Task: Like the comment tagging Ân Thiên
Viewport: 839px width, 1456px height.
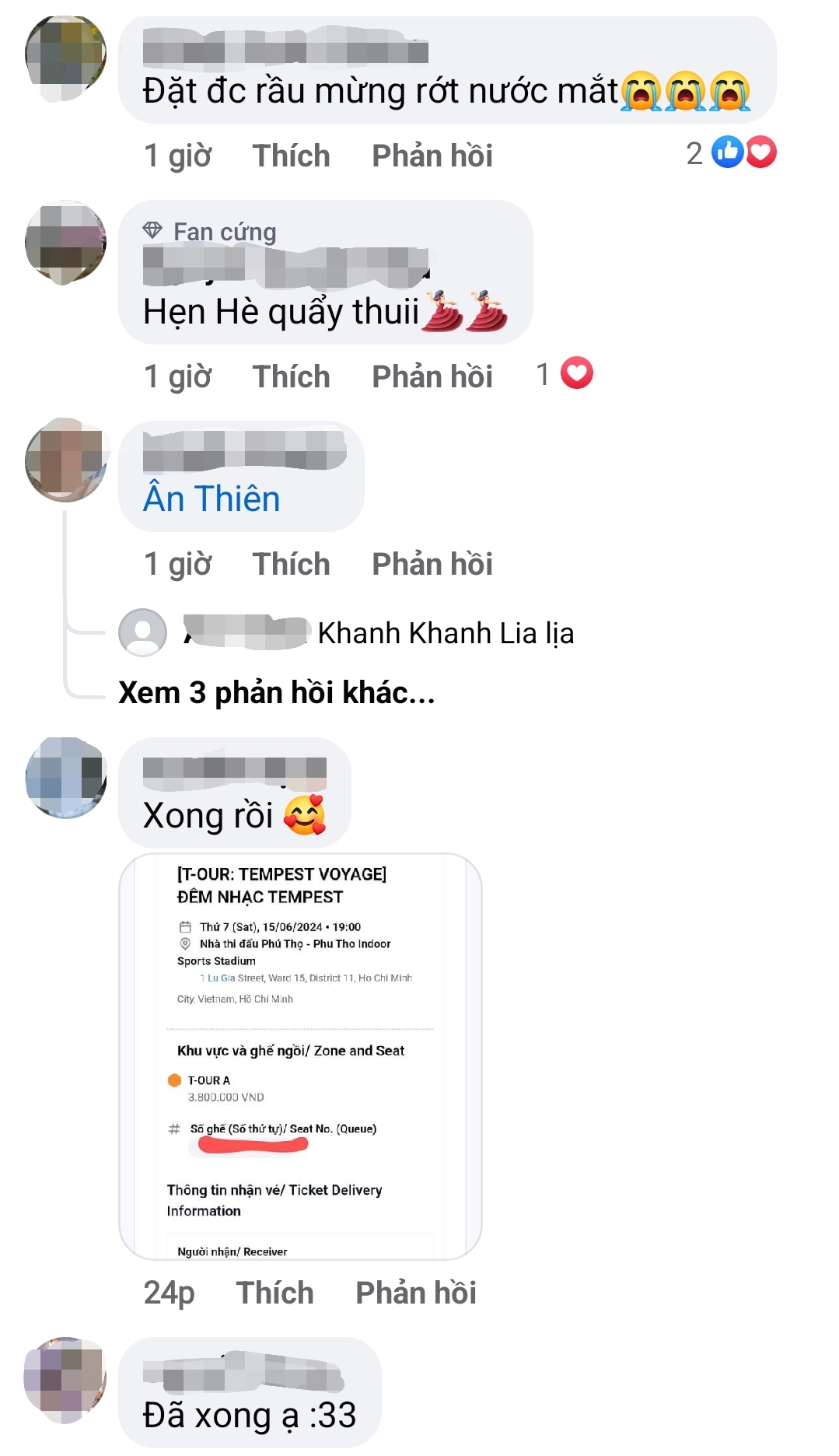Action: (x=291, y=564)
